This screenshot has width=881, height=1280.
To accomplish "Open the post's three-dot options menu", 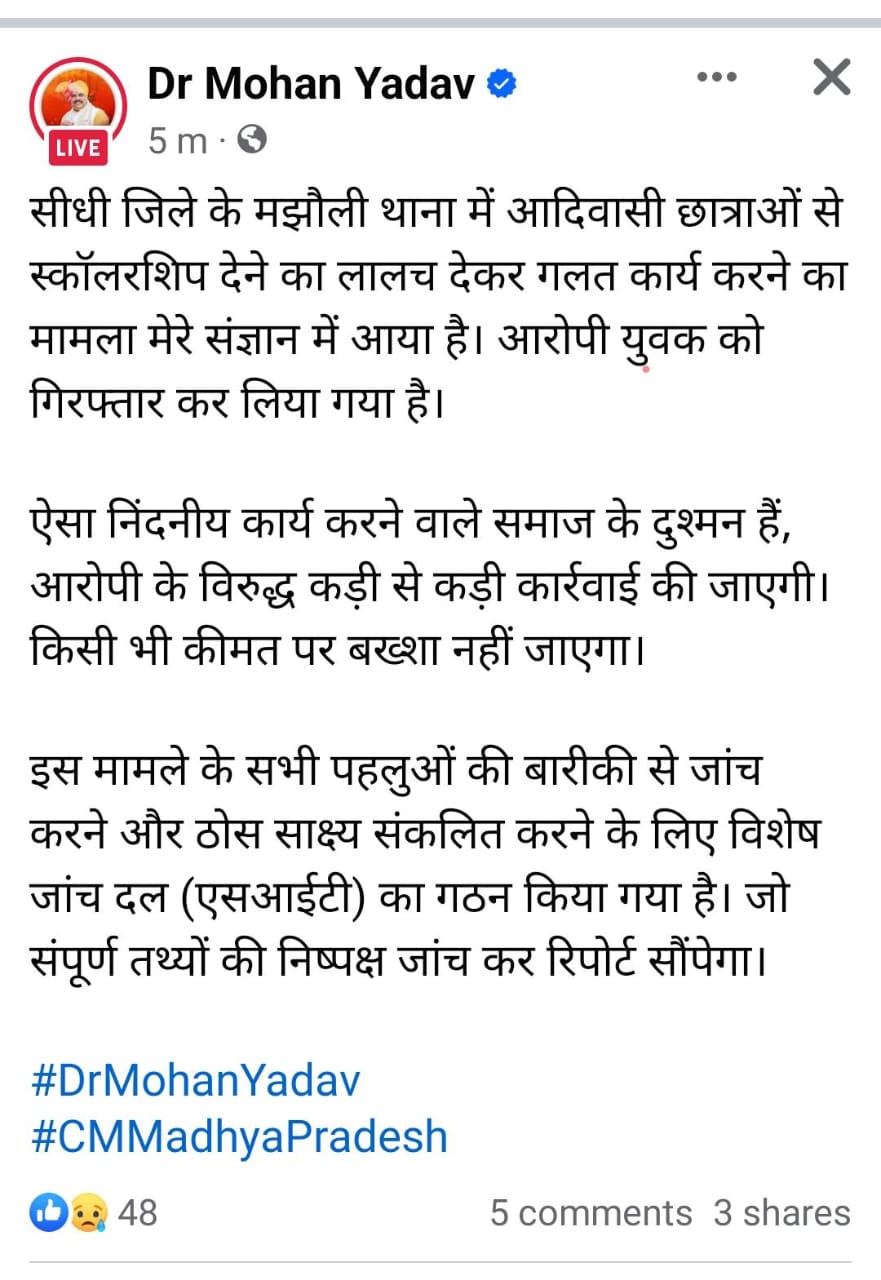I will tap(716, 77).
